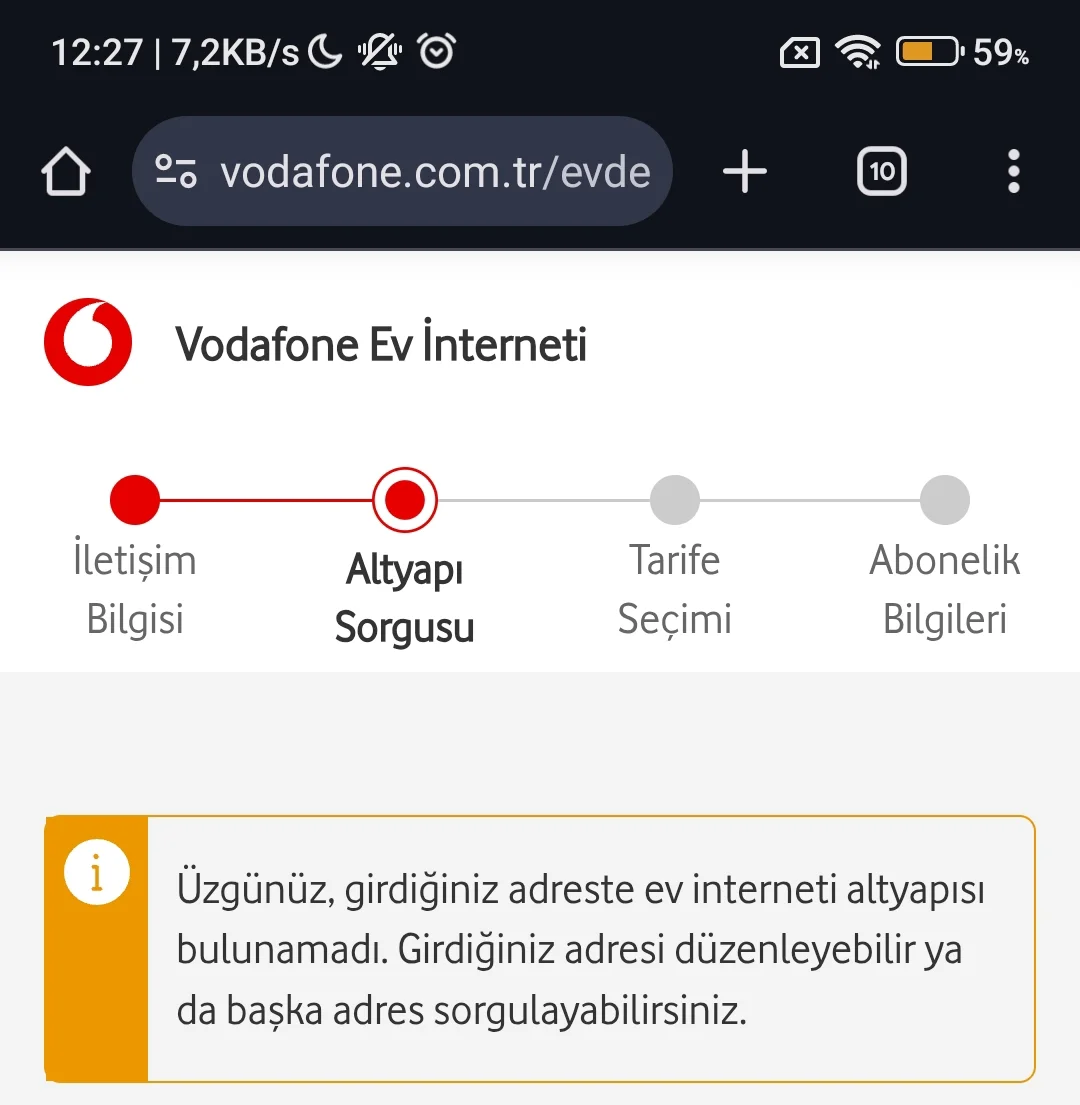Go to the browser home page

pos(66,172)
